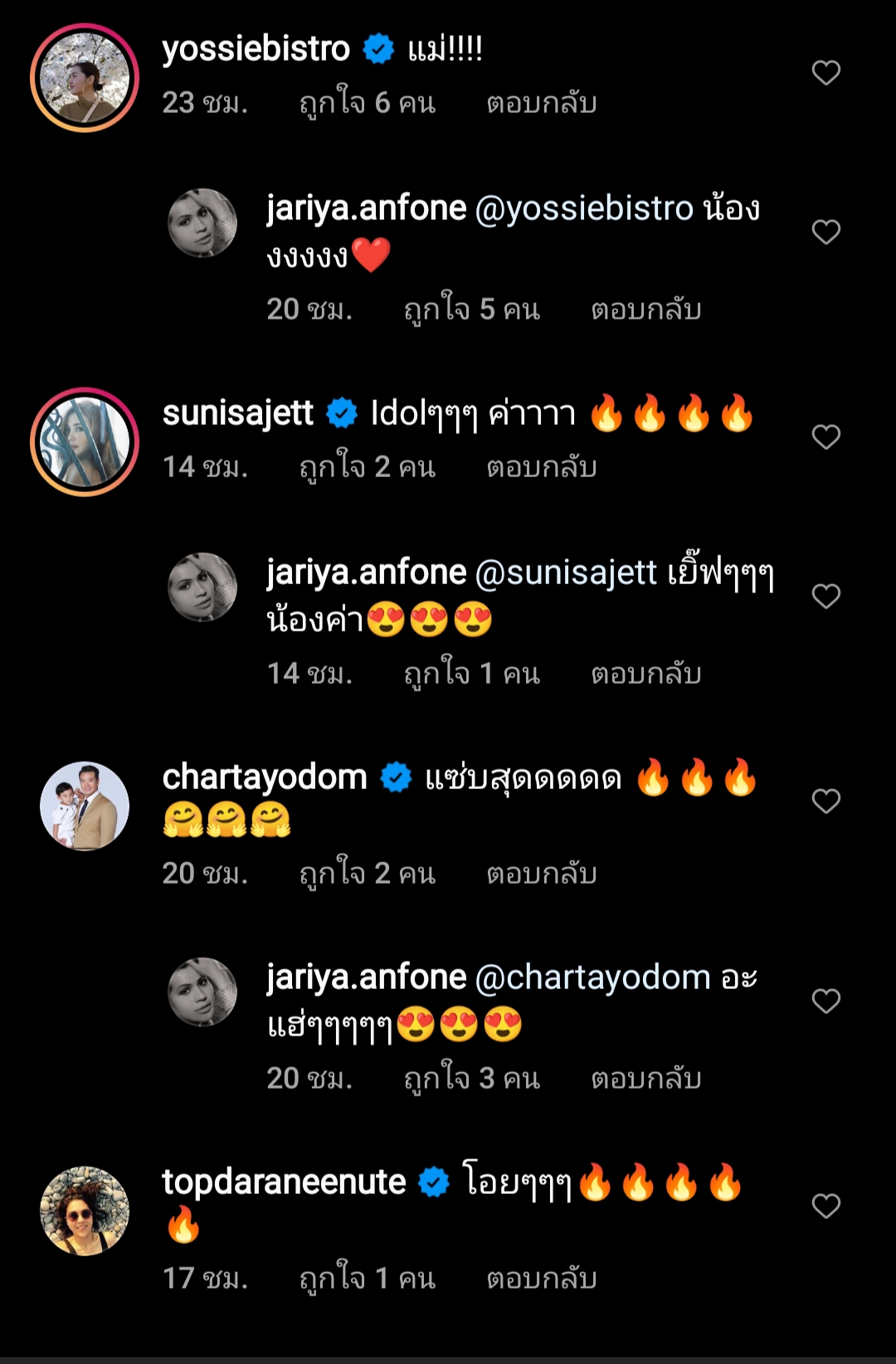The image size is (896, 1364).
Task: Reply to yossiebistro's comment
Action: 541,103
